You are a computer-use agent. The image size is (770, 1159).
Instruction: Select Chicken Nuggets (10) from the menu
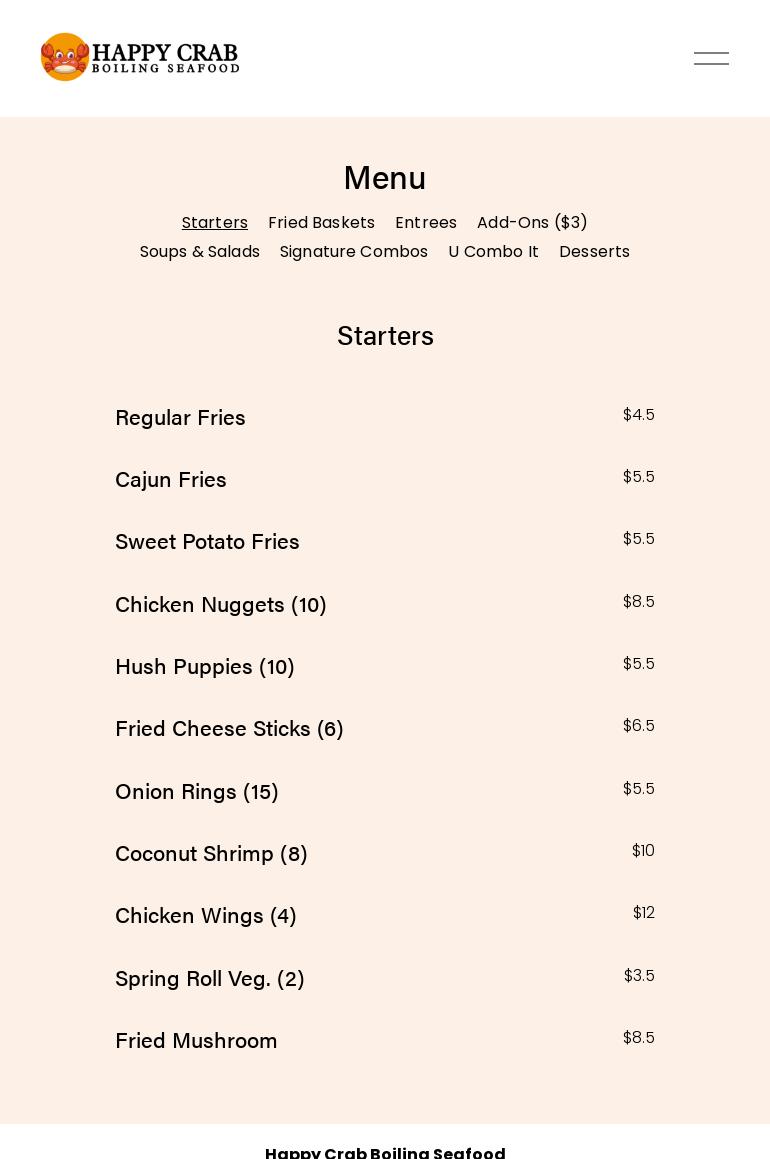[x=221, y=605]
